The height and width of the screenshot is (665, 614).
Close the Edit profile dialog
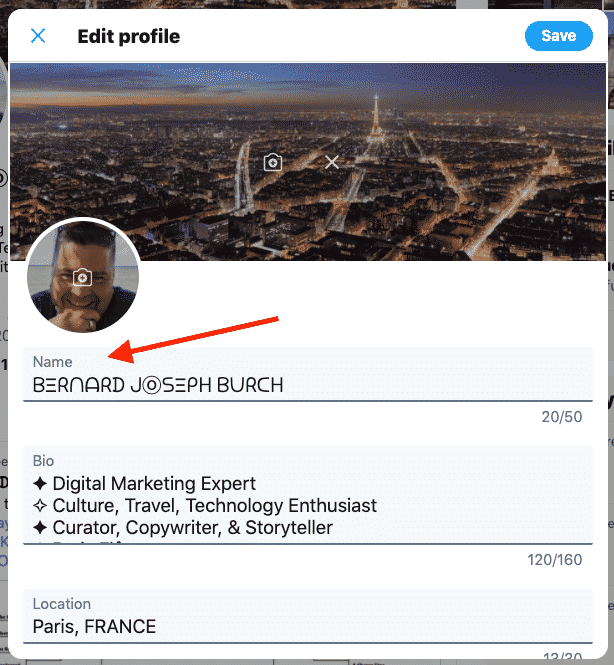tap(38, 36)
